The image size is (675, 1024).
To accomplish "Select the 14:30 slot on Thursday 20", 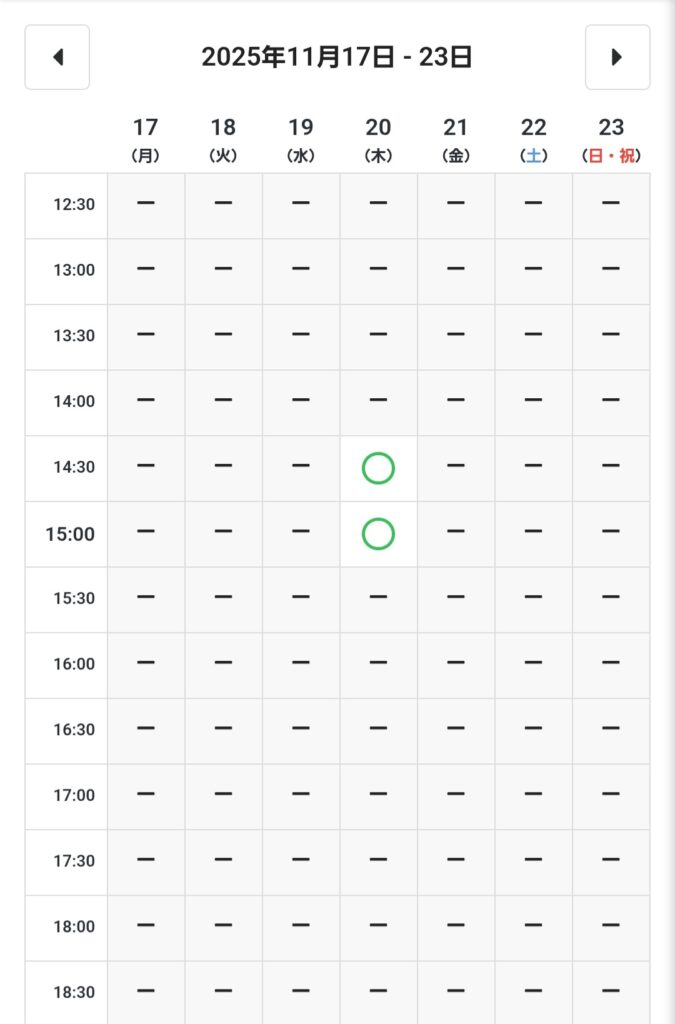I will coord(378,468).
